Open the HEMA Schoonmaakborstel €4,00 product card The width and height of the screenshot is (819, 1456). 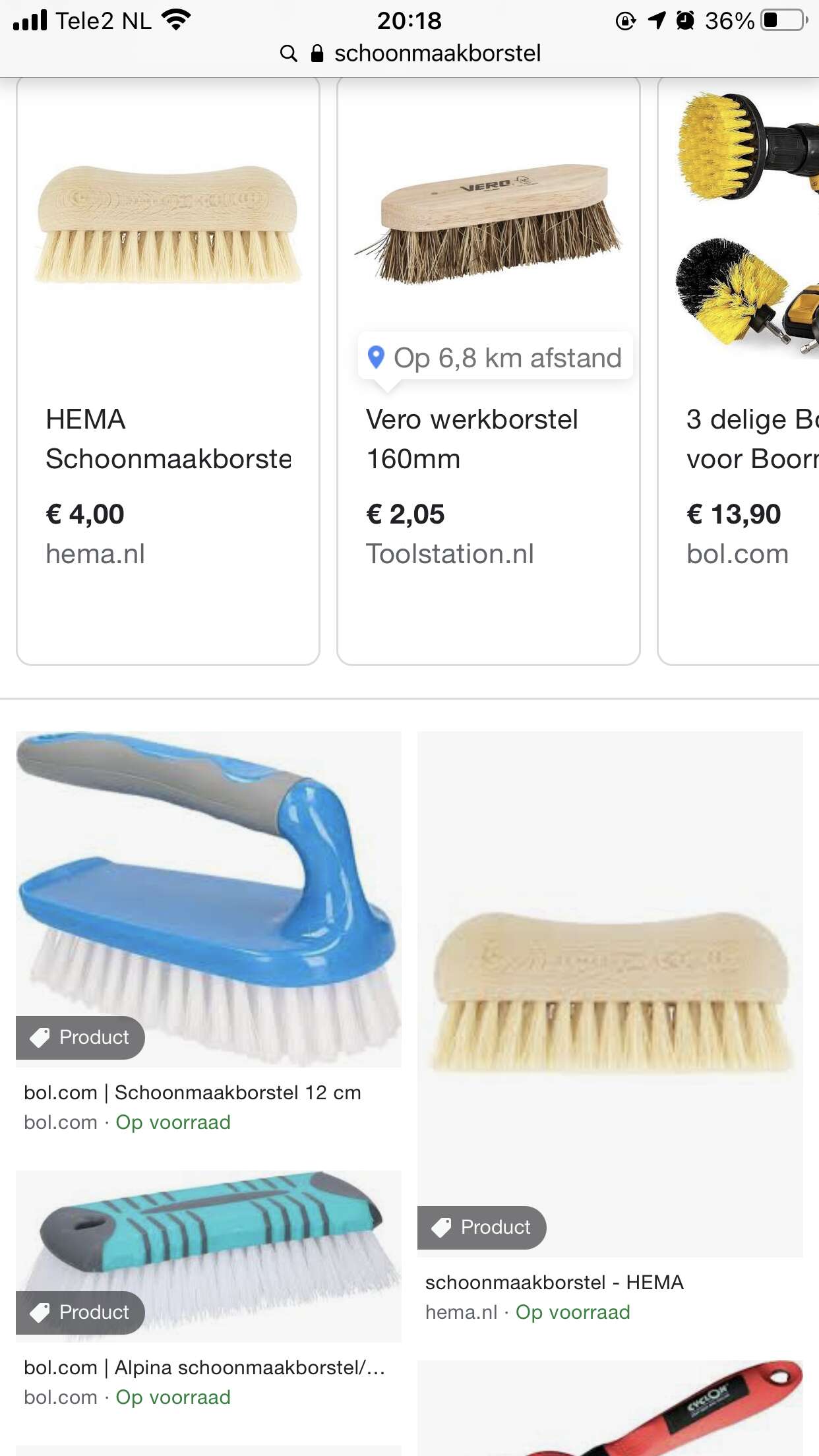(168, 371)
